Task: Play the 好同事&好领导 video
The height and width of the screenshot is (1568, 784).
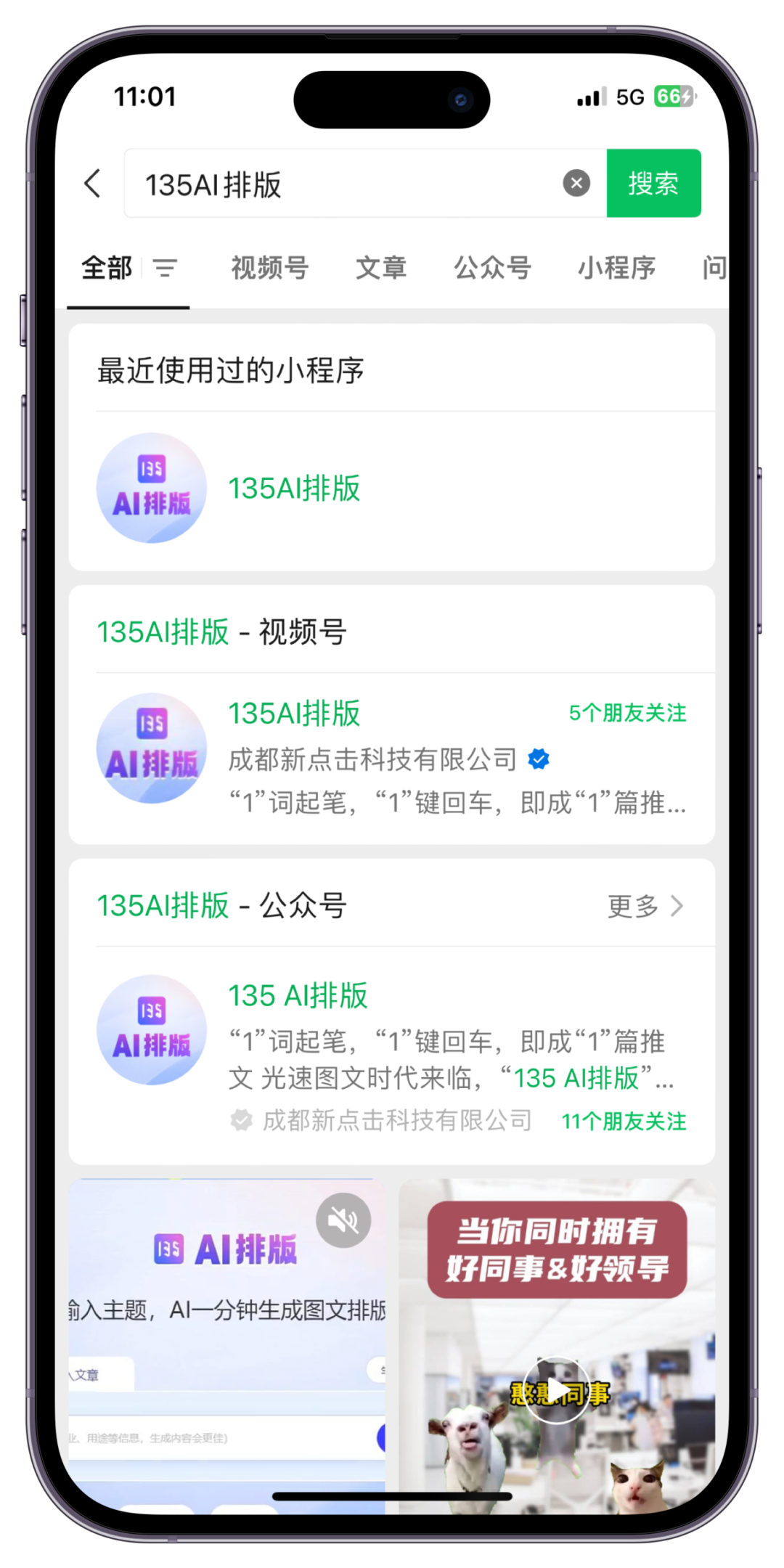Action: click(557, 1390)
